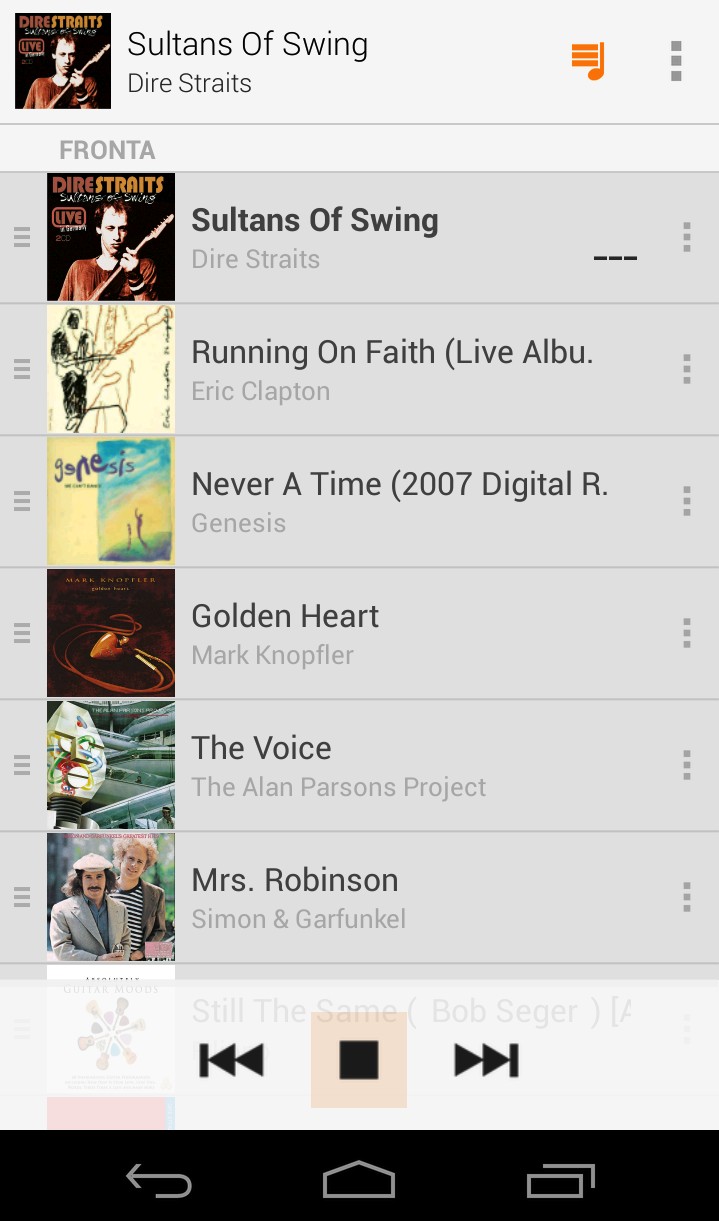Image resolution: width=719 pixels, height=1221 pixels.
Task: Skip to the previous track
Action: (x=231, y=1060)
